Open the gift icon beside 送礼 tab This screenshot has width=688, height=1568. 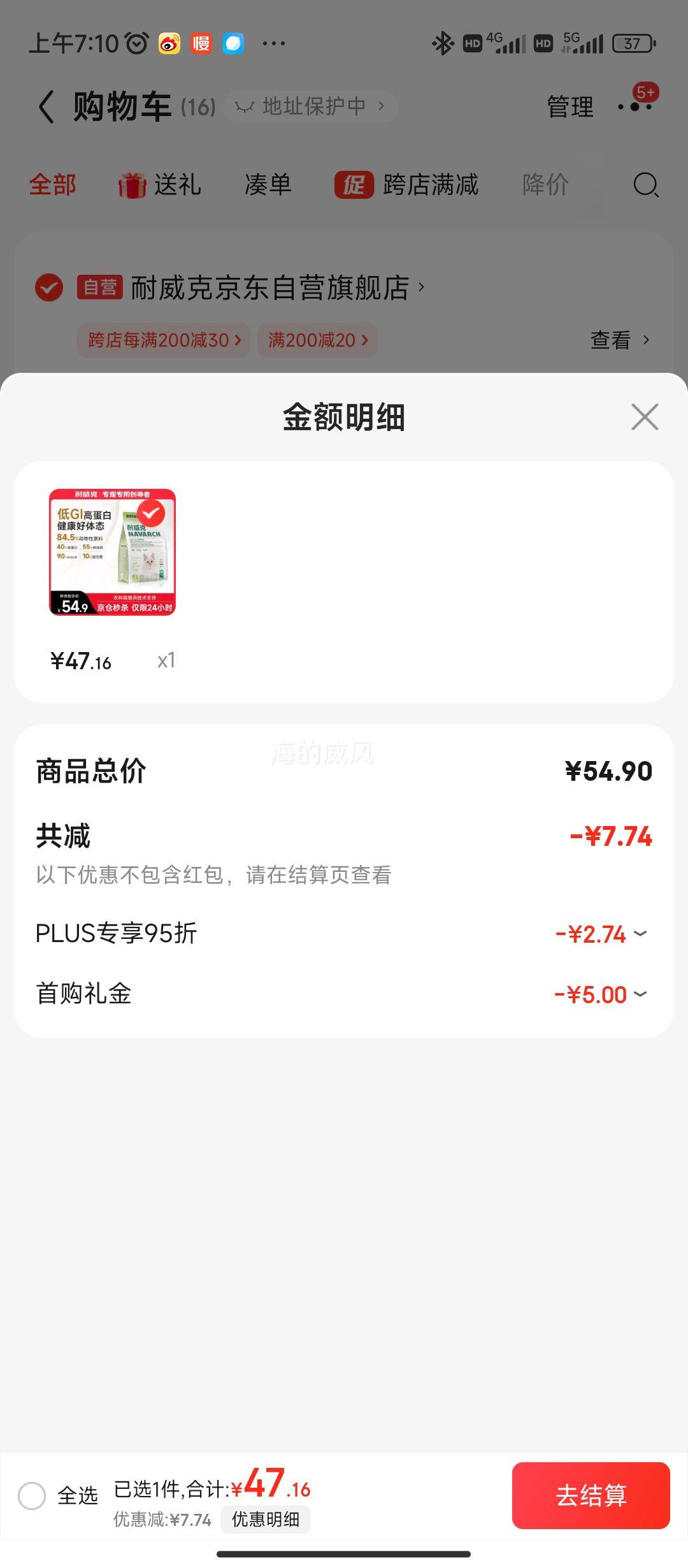(131, 185)
